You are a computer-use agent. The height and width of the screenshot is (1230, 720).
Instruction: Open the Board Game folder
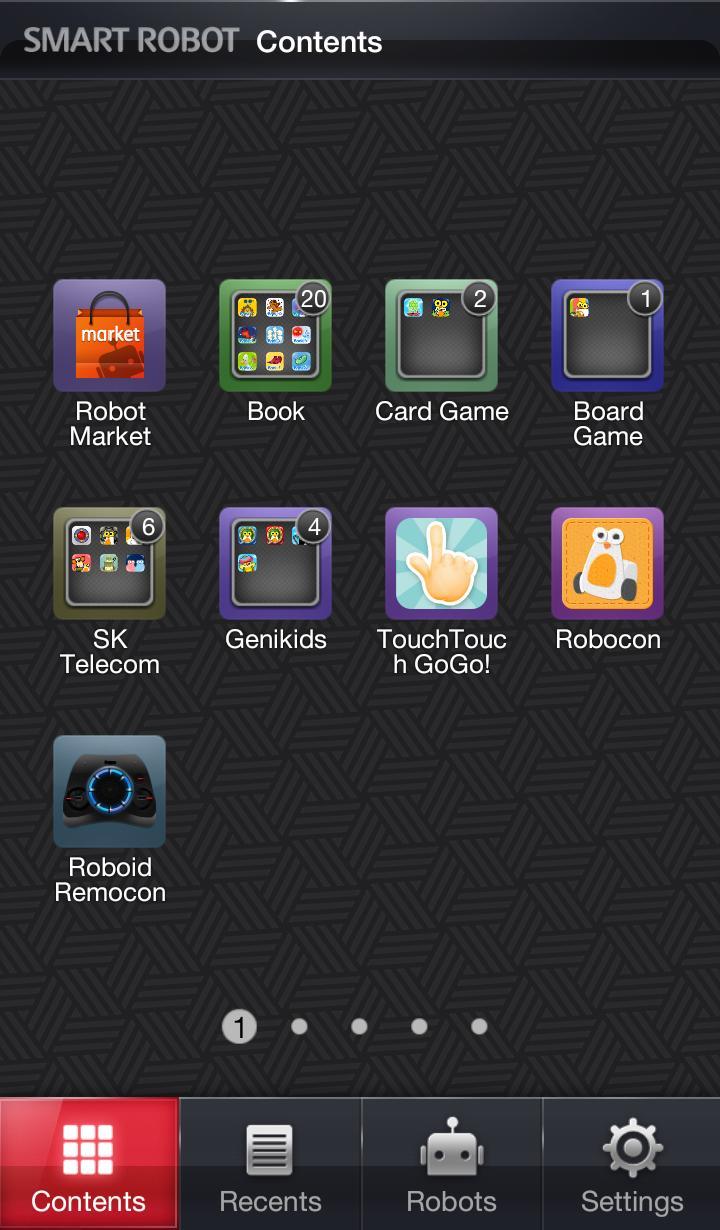coord(607,336)
